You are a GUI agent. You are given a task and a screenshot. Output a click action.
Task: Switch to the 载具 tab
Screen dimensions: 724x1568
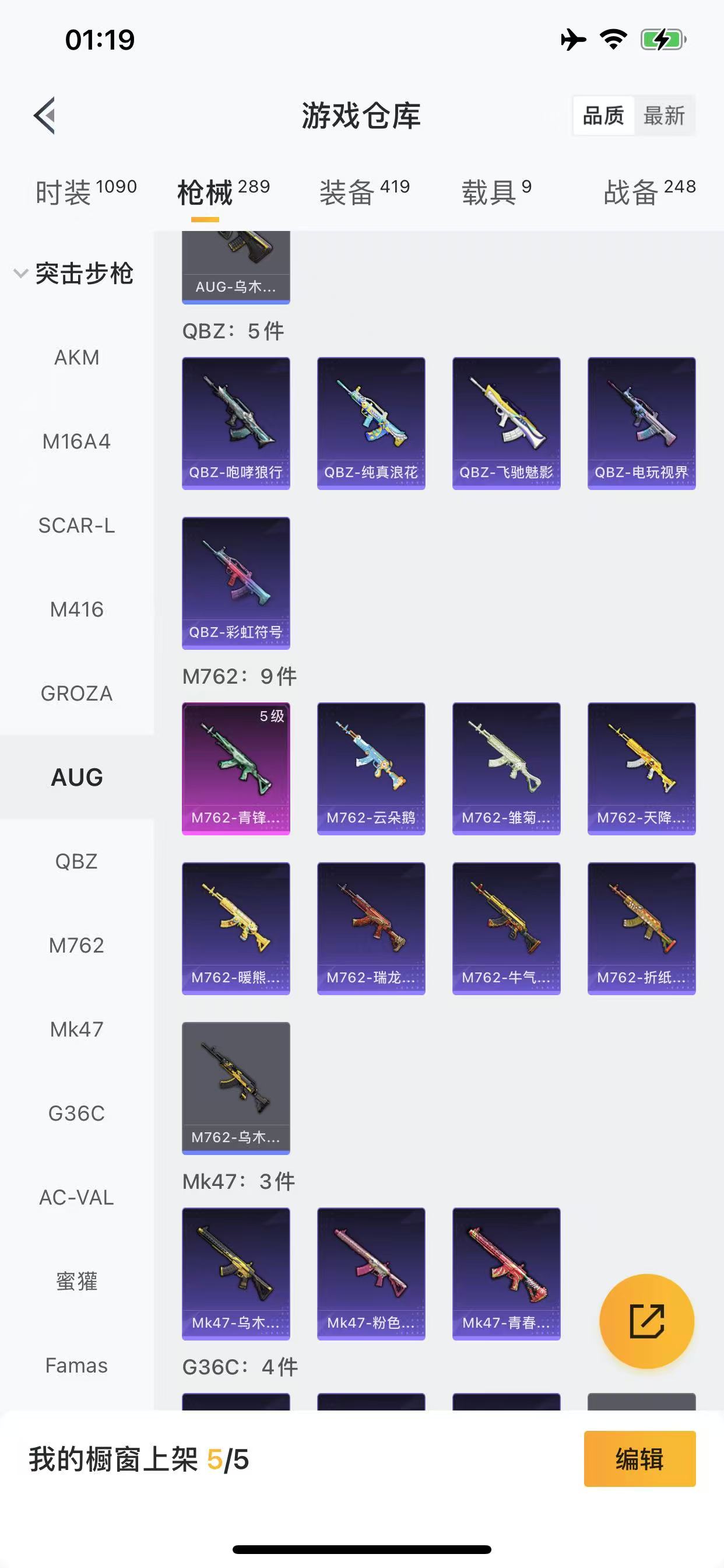pyautogui.click(x=496, y=192)
